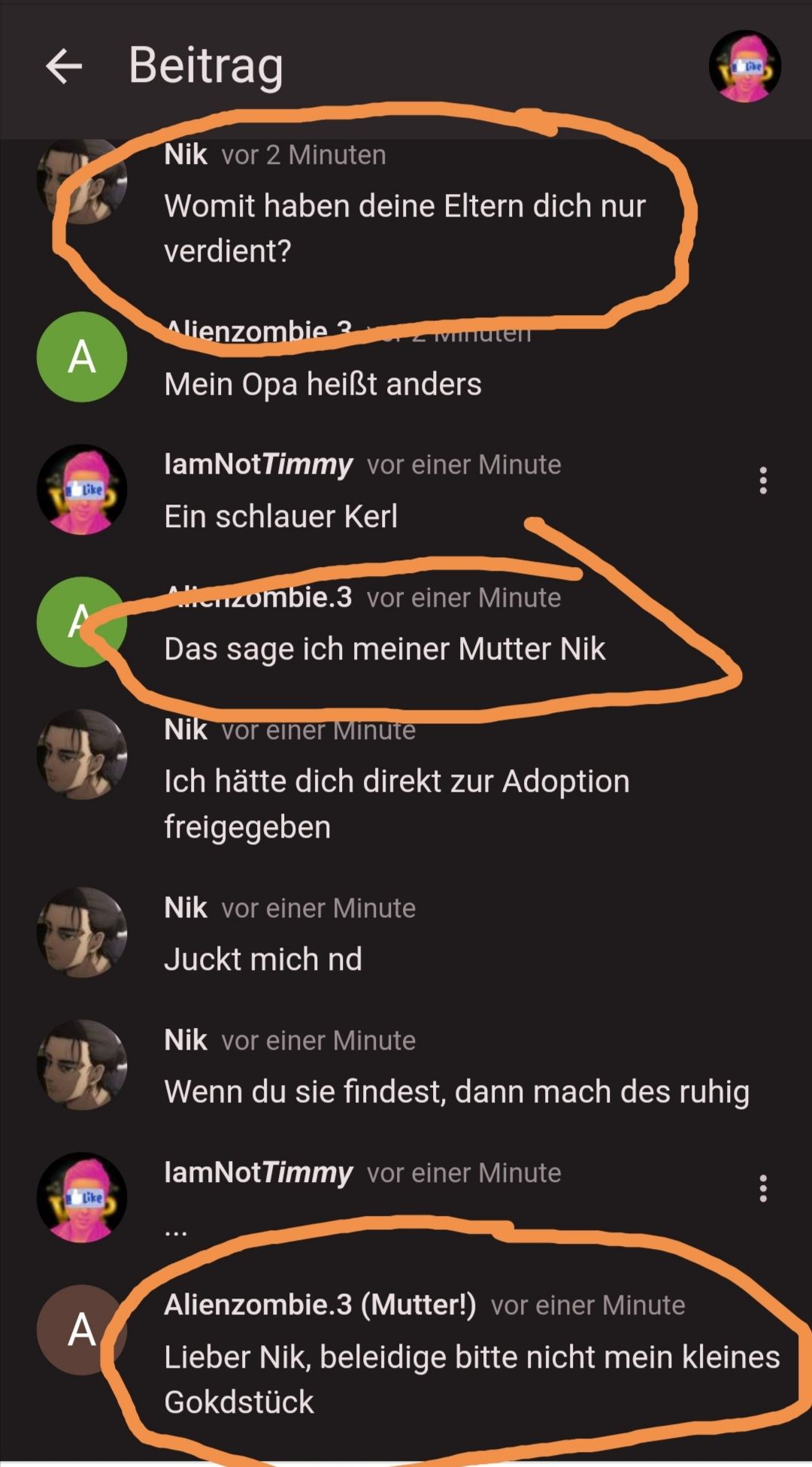The width and height of the screenshot is (812, 1467).
Task: Open IamNotTimmy's avatar beside 'Ein schlauer Kerl'
Action: [82, 490]
